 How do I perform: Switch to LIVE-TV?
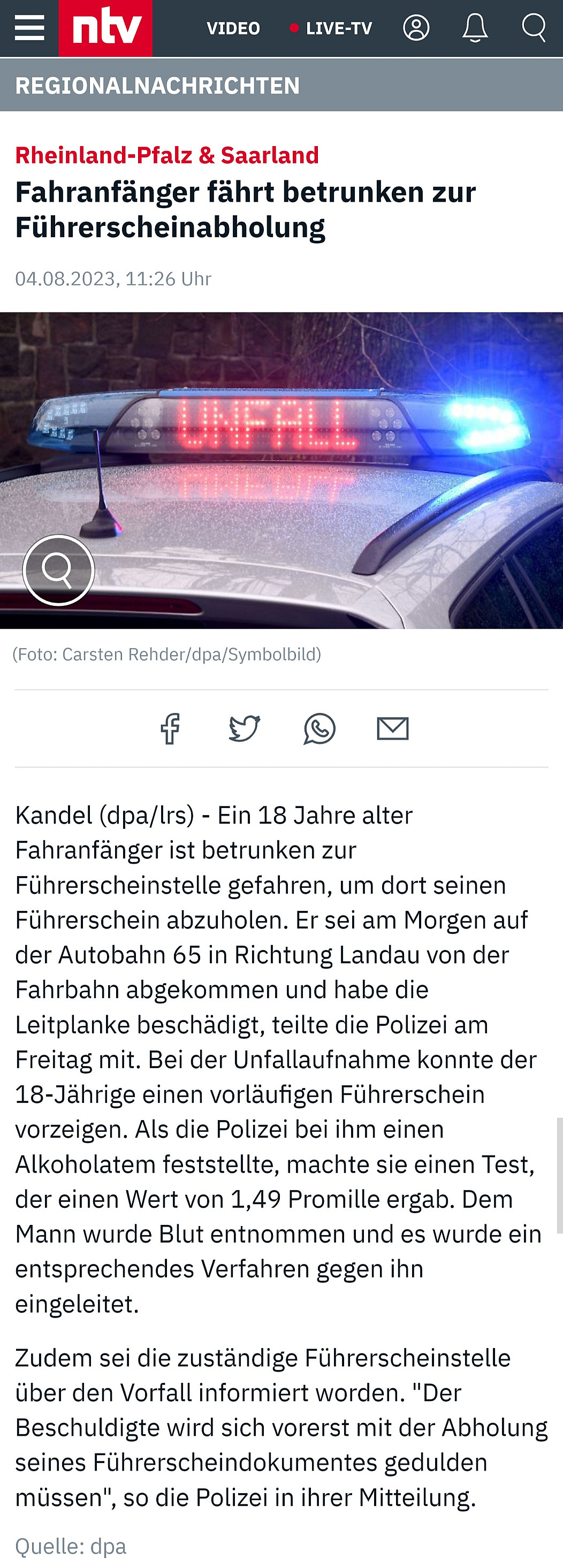pos(332,28)
